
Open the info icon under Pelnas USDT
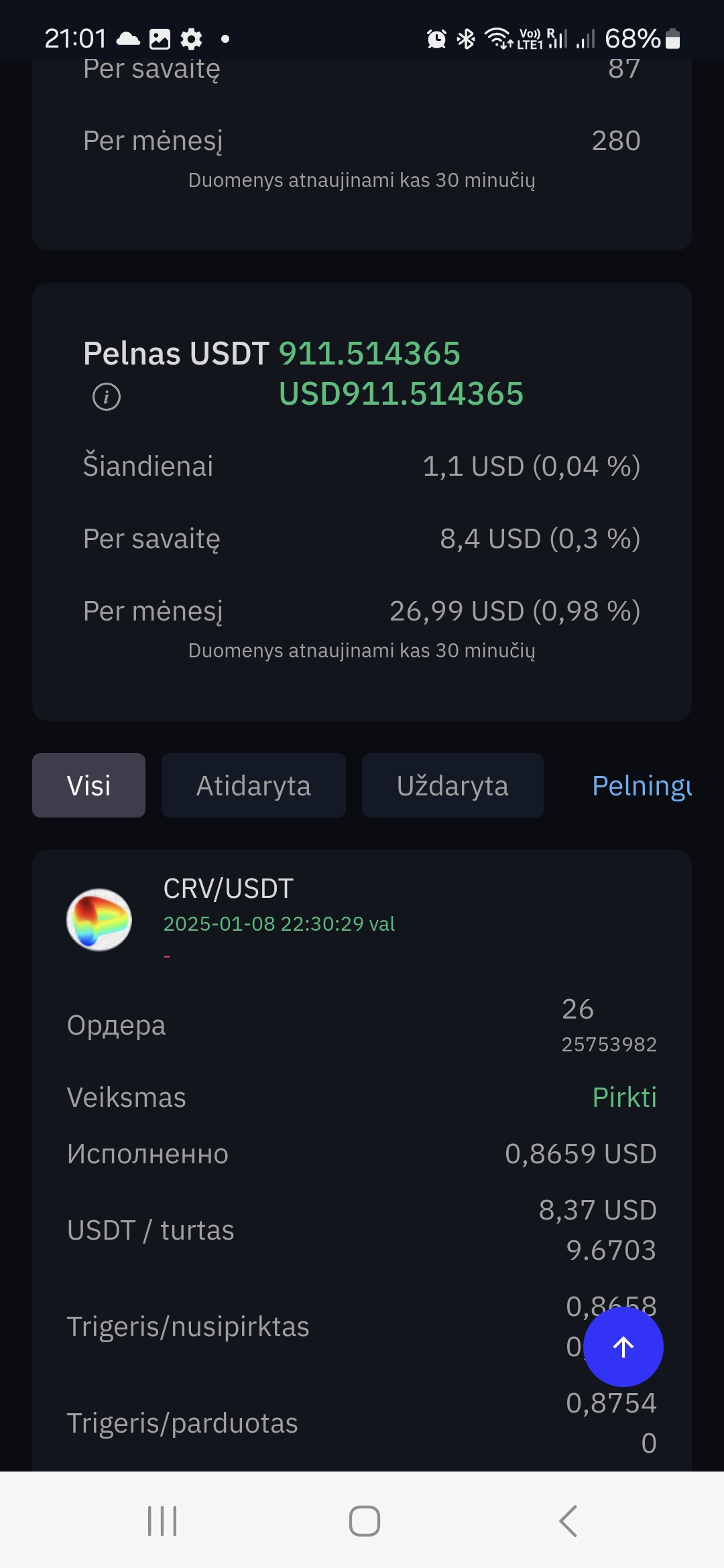(x=107, y=397)
